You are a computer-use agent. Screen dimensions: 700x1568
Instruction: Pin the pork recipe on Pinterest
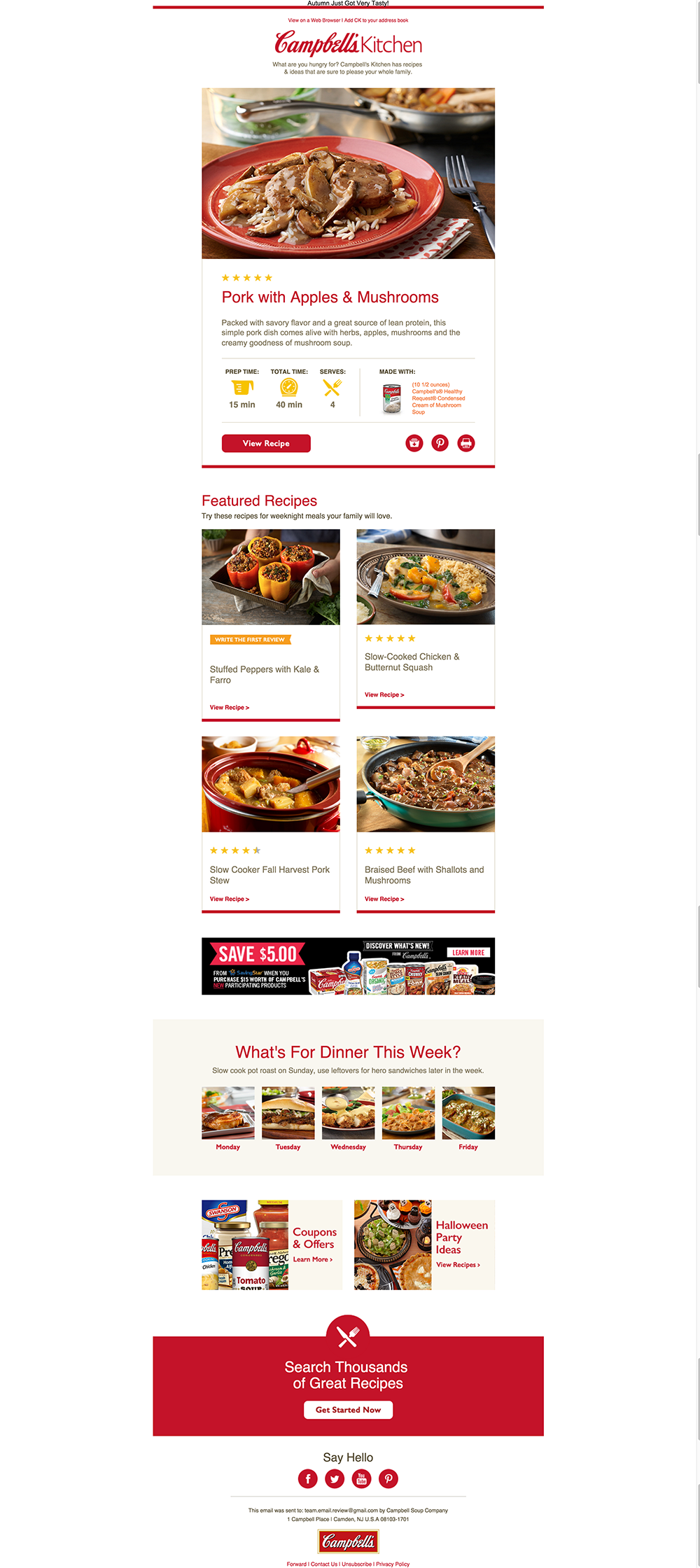click(x=440, y=443)
